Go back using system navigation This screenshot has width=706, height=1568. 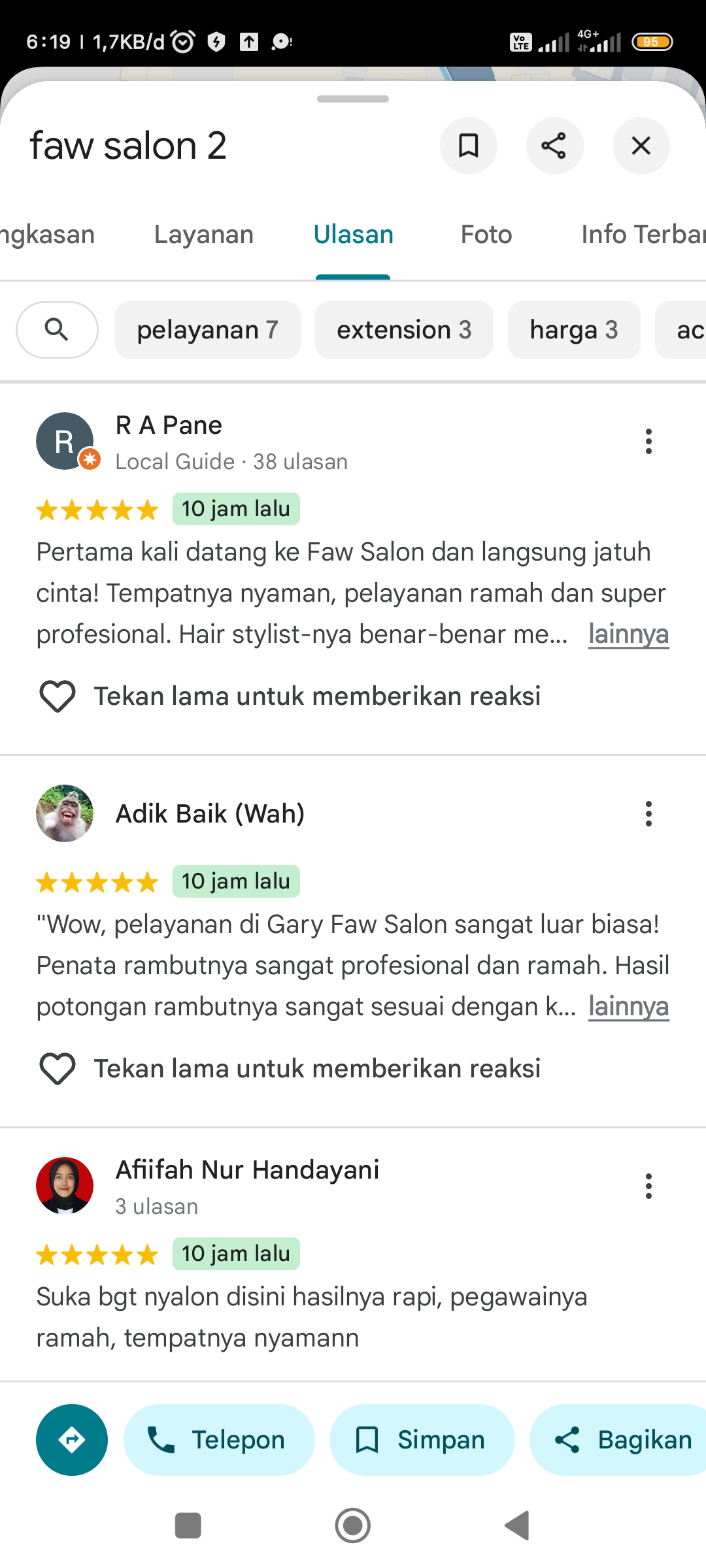(518, 1526)
